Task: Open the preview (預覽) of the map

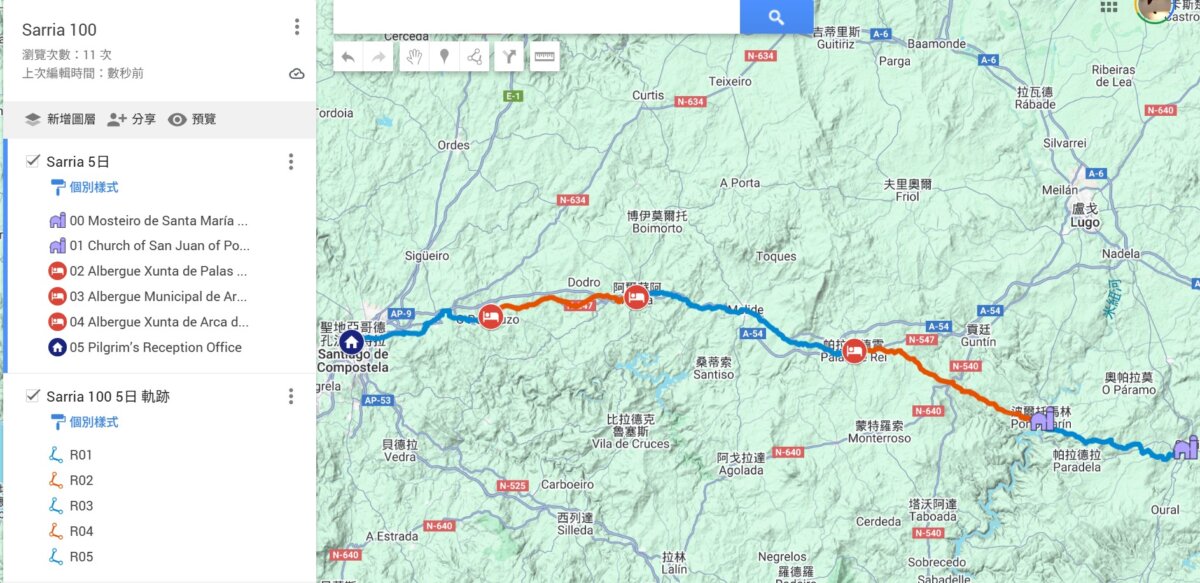Action: (x=192, y=119)
